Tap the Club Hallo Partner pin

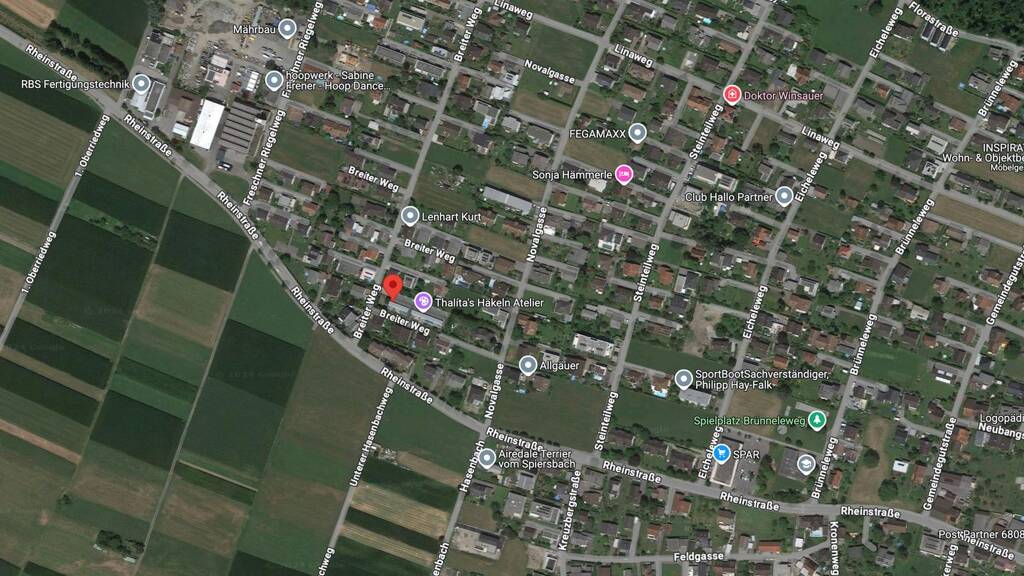coord(784,196)
